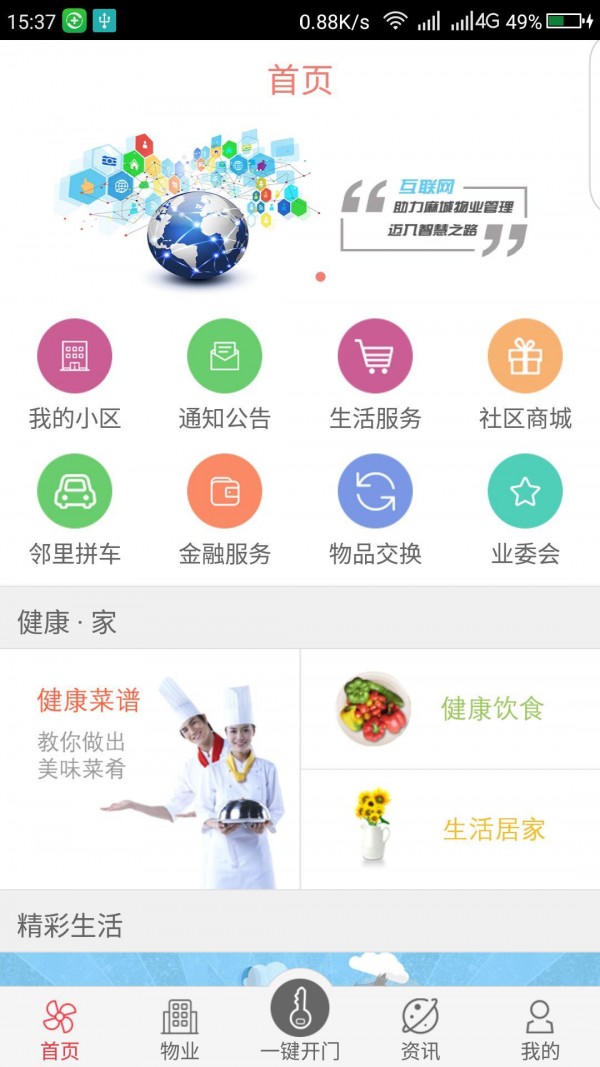The image size is (600, 1067).
Task: Tap 一键开门 key button to open door
Action: point(300,1018)
